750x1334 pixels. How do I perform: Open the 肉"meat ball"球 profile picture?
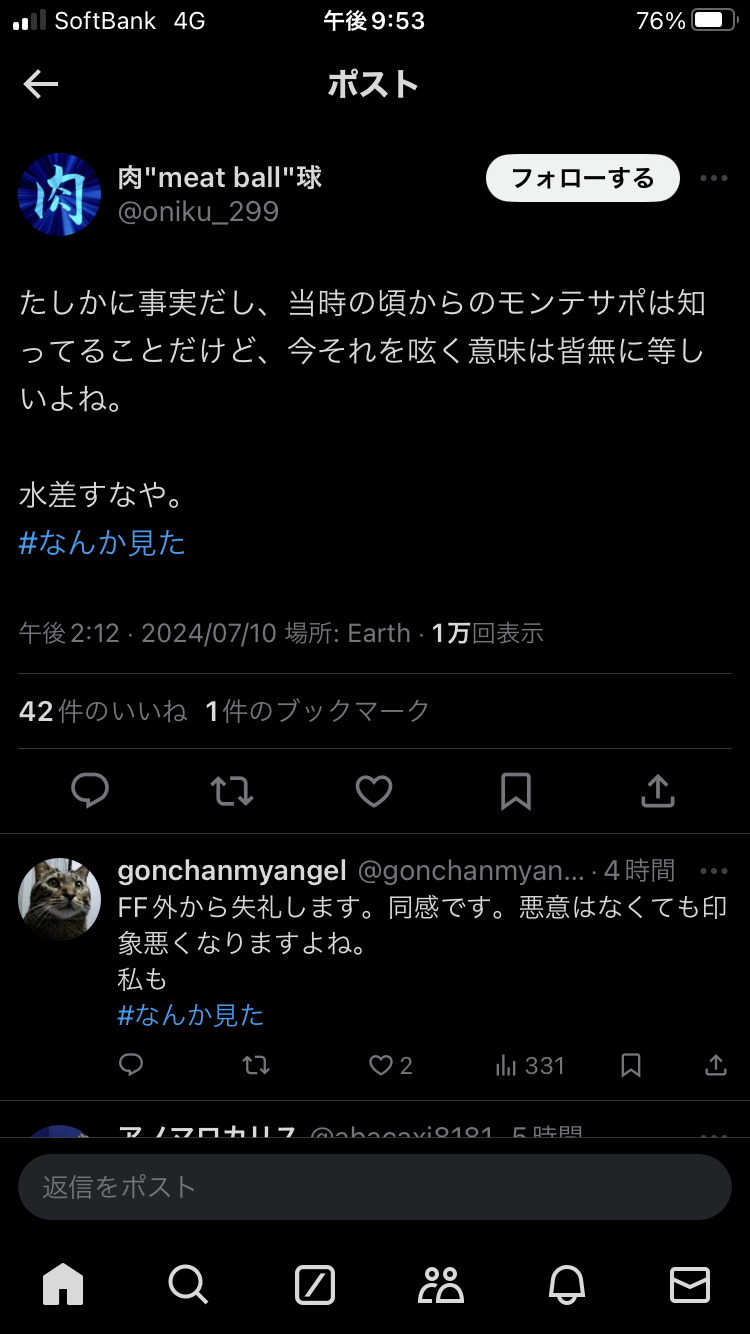click(x=59, y=194)
